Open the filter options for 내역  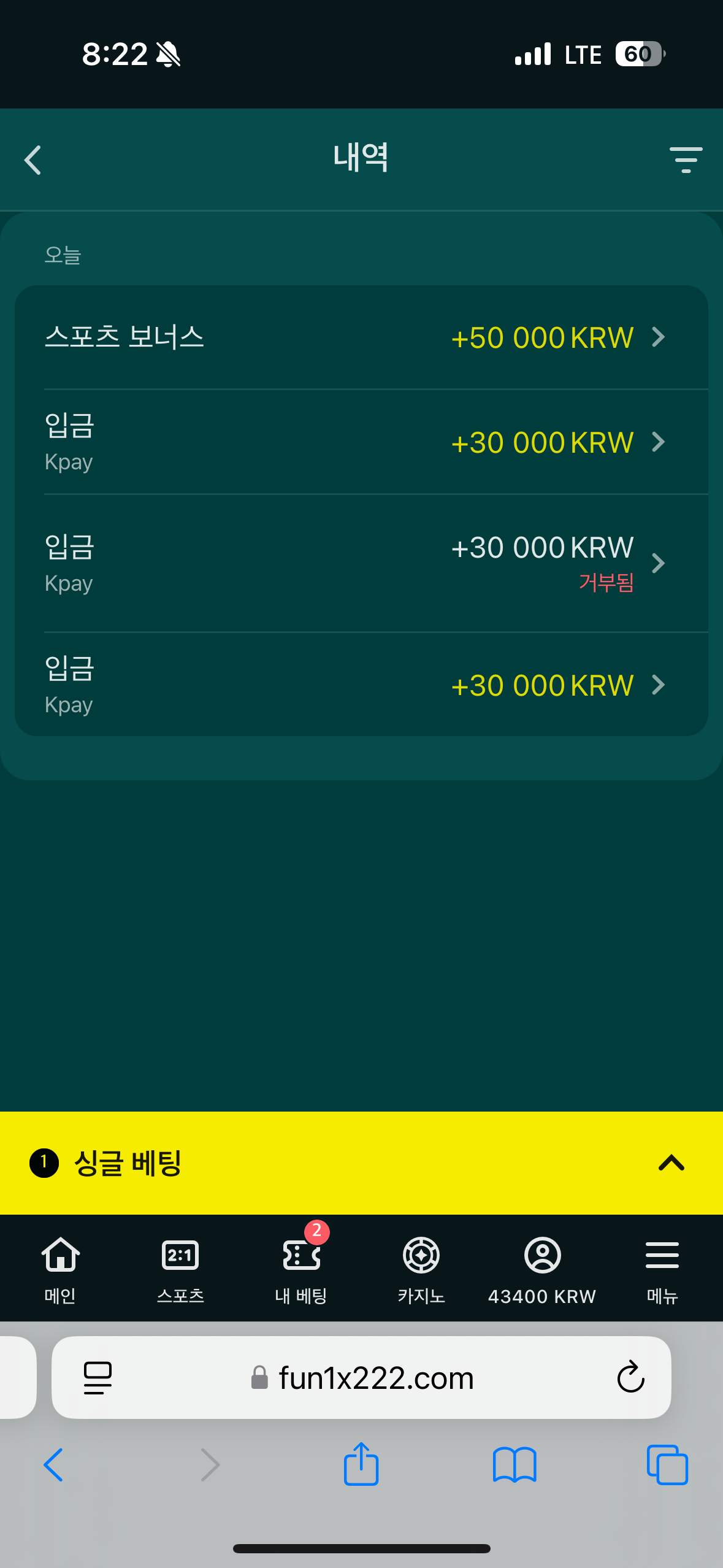point(685,160)
